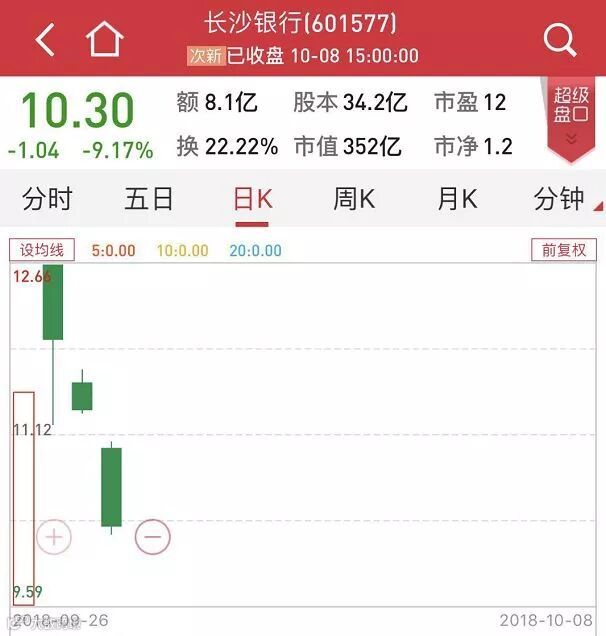Zoom out the K-line chart
606x636 pixels.
click(153, 537)
